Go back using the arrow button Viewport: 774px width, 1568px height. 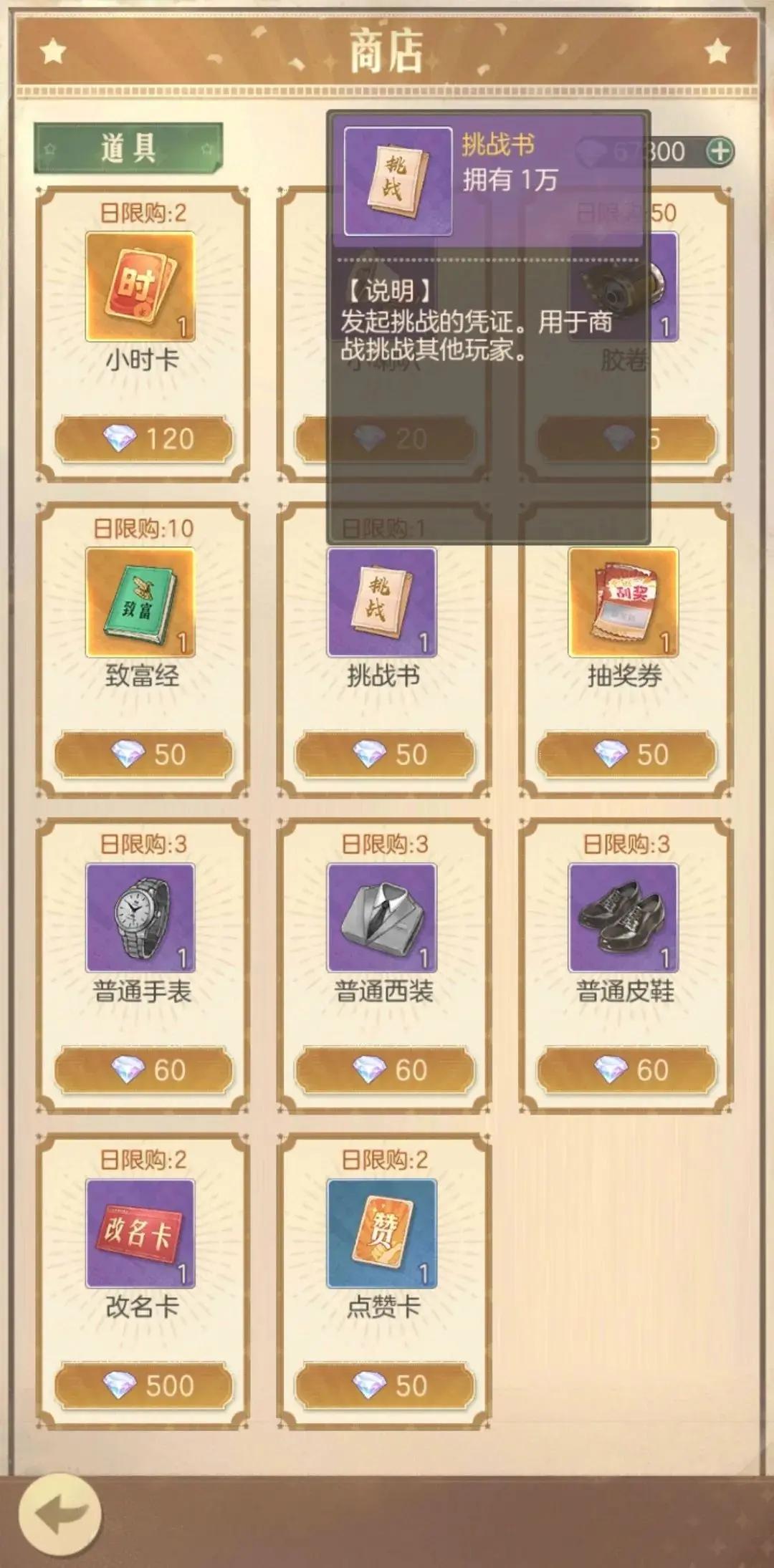coord(60,1514)
